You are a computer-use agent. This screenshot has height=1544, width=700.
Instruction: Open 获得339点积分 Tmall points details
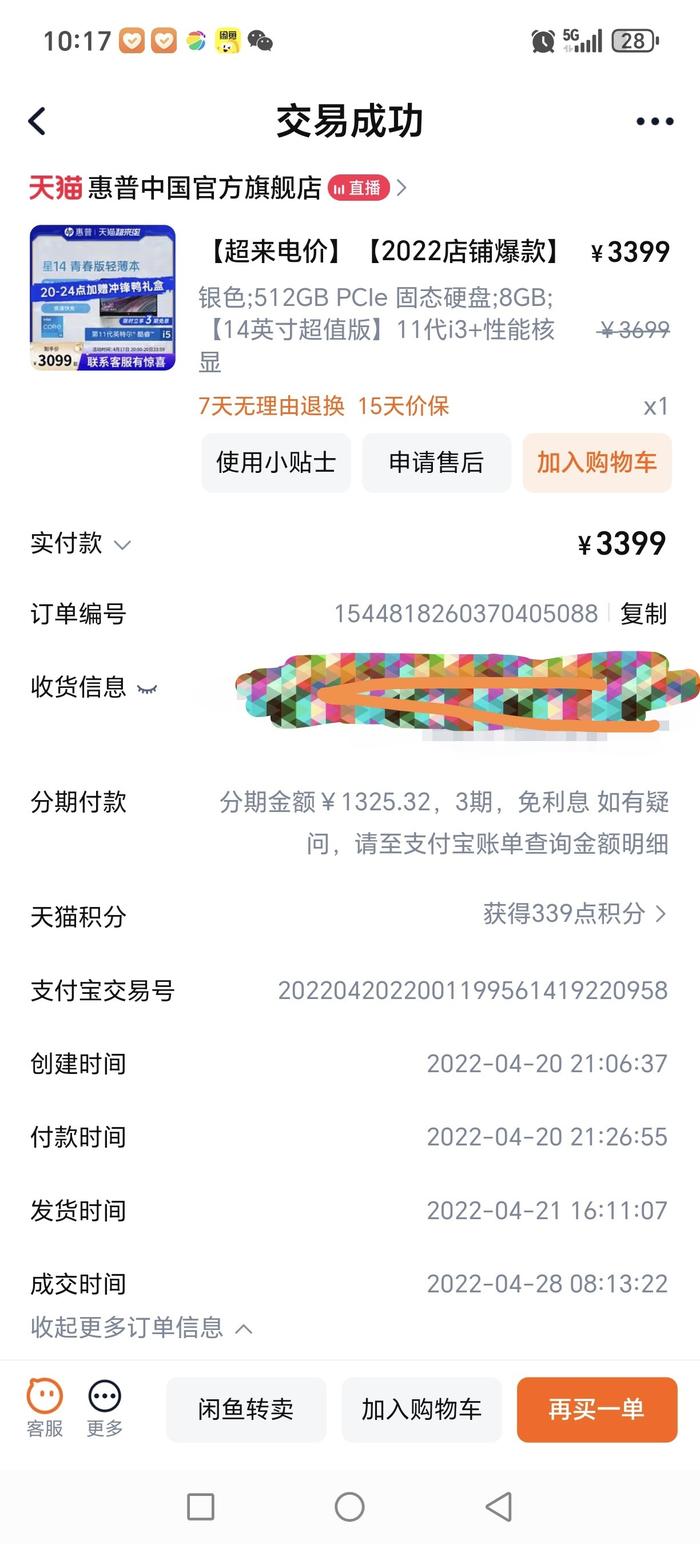pos(574,913)
